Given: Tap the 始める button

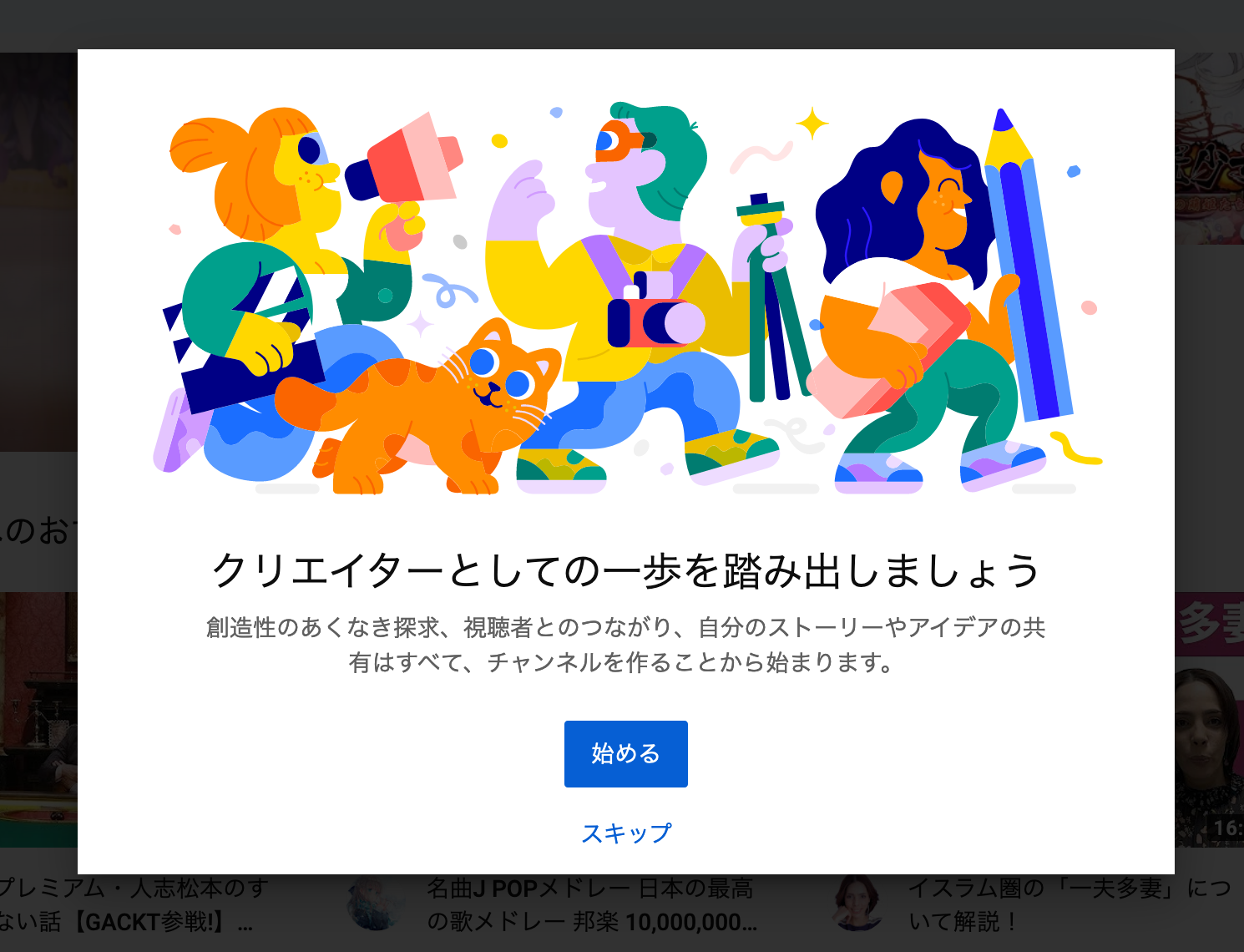Looking at the screenshot, I should pos(625,753).
